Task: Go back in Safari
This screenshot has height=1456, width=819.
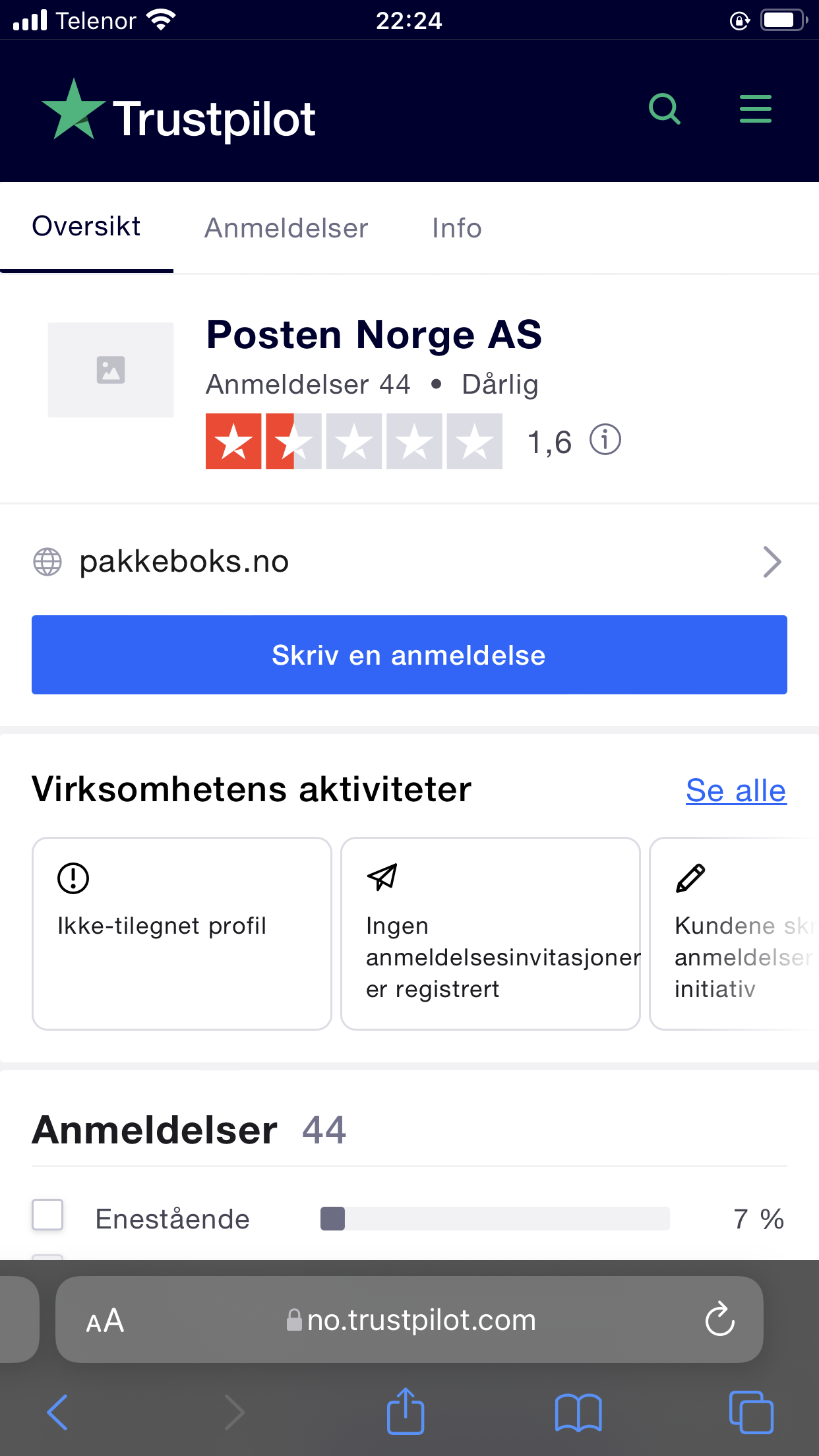Action: point(57,1412)
